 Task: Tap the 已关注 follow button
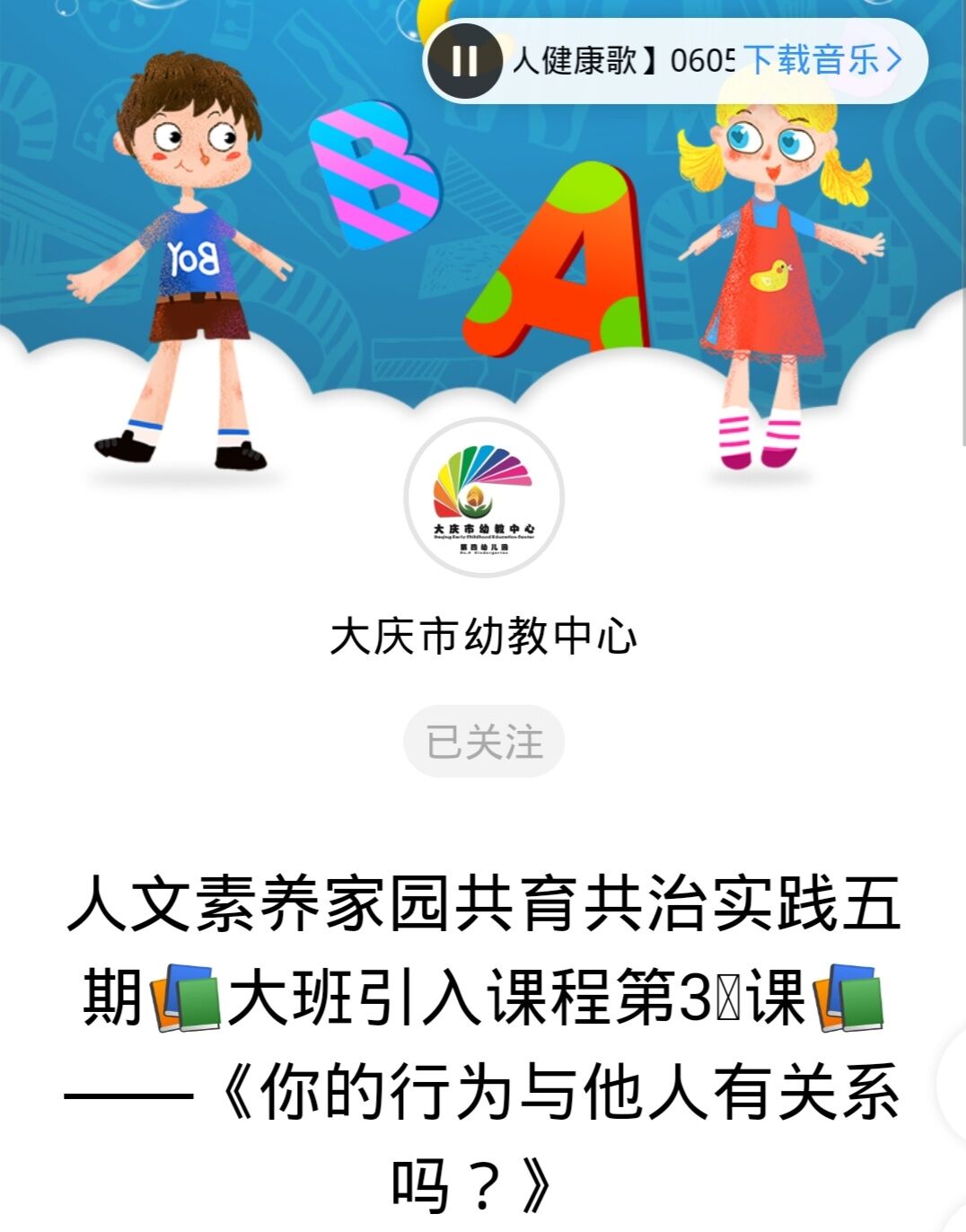point(484,742)
